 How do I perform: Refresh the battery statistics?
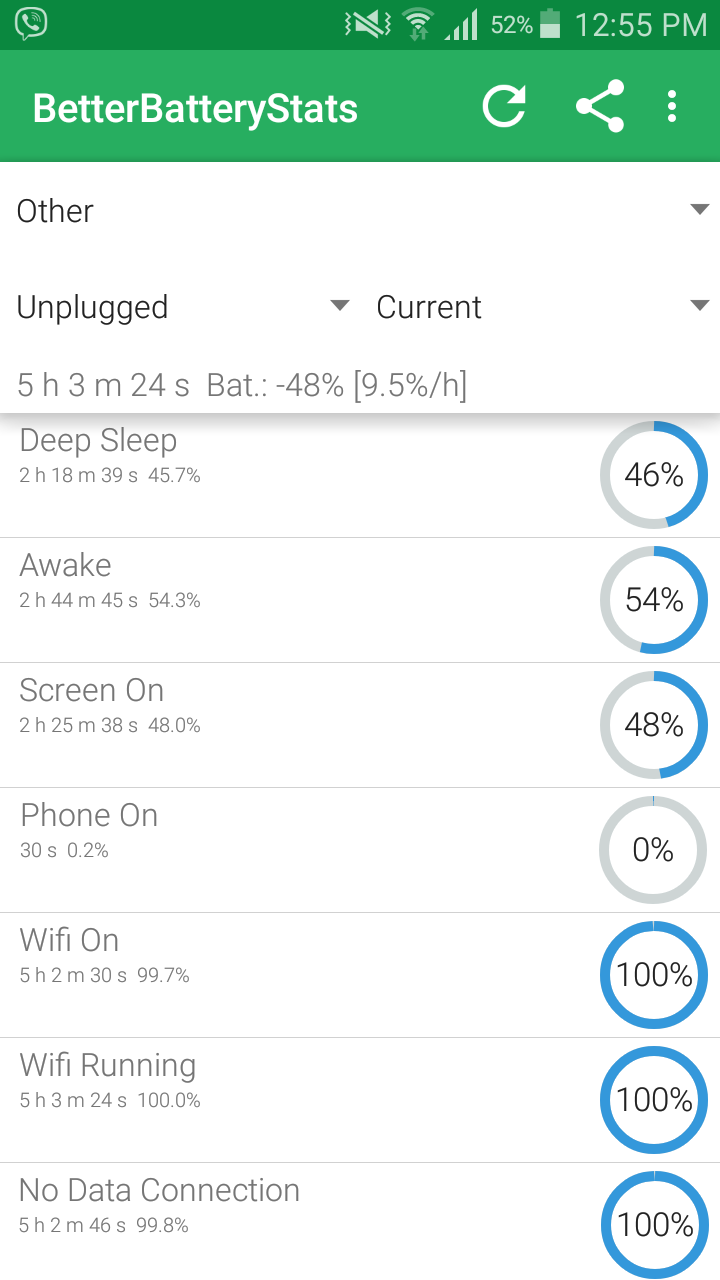tap(504, 107)
